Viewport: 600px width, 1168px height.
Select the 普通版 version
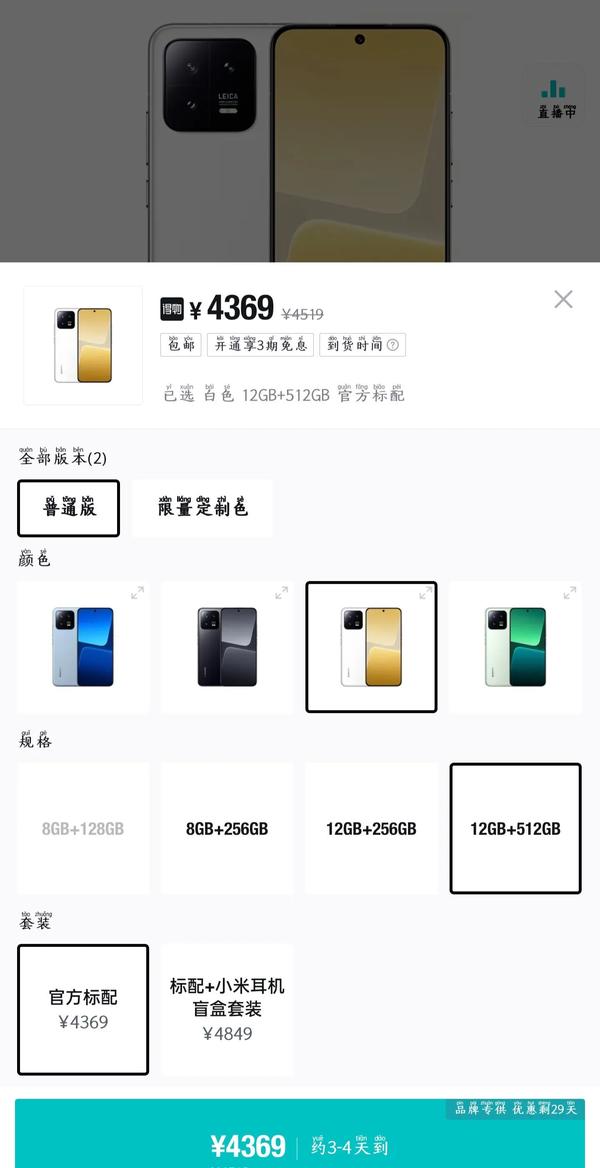click(69, 508)
